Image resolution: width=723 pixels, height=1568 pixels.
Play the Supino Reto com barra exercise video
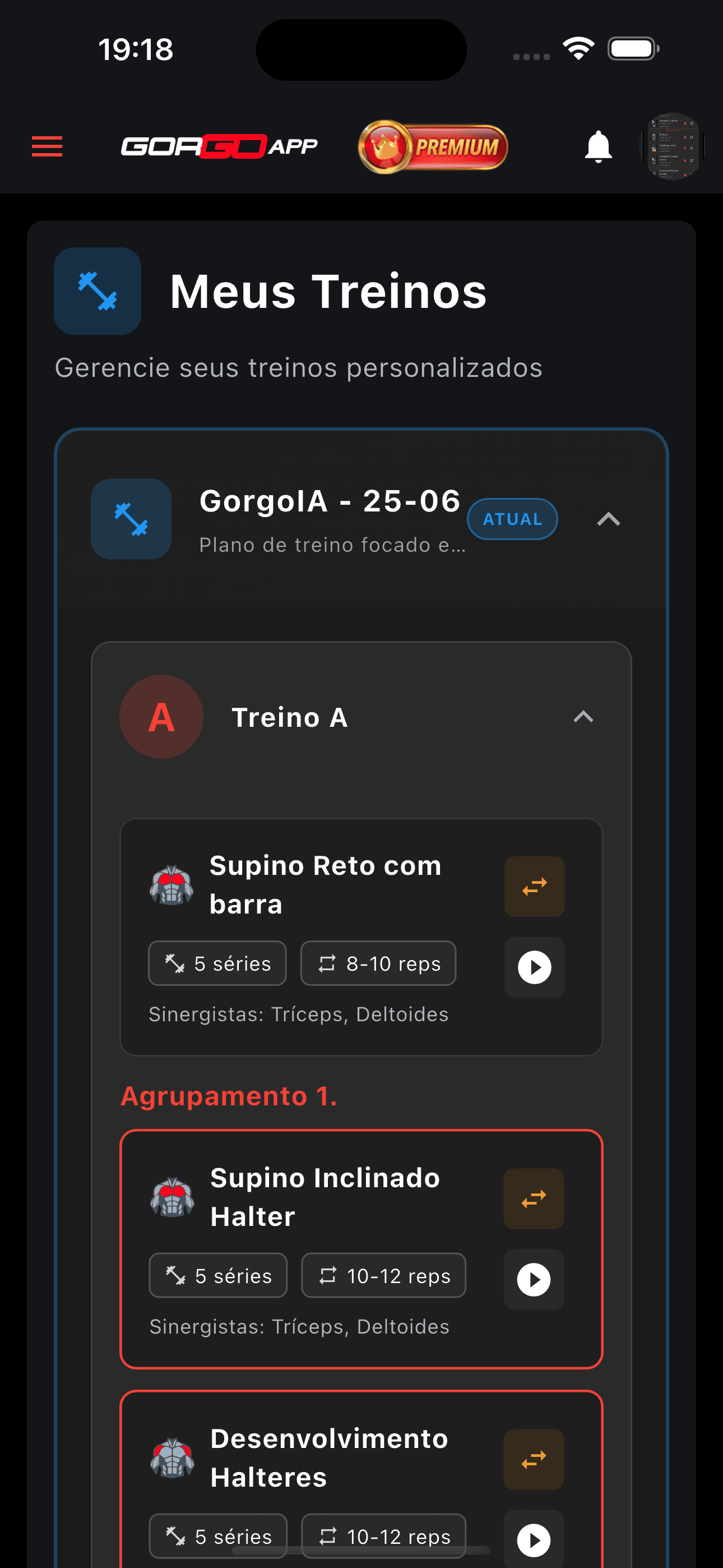pyautogui.click(x=534, y=968)
